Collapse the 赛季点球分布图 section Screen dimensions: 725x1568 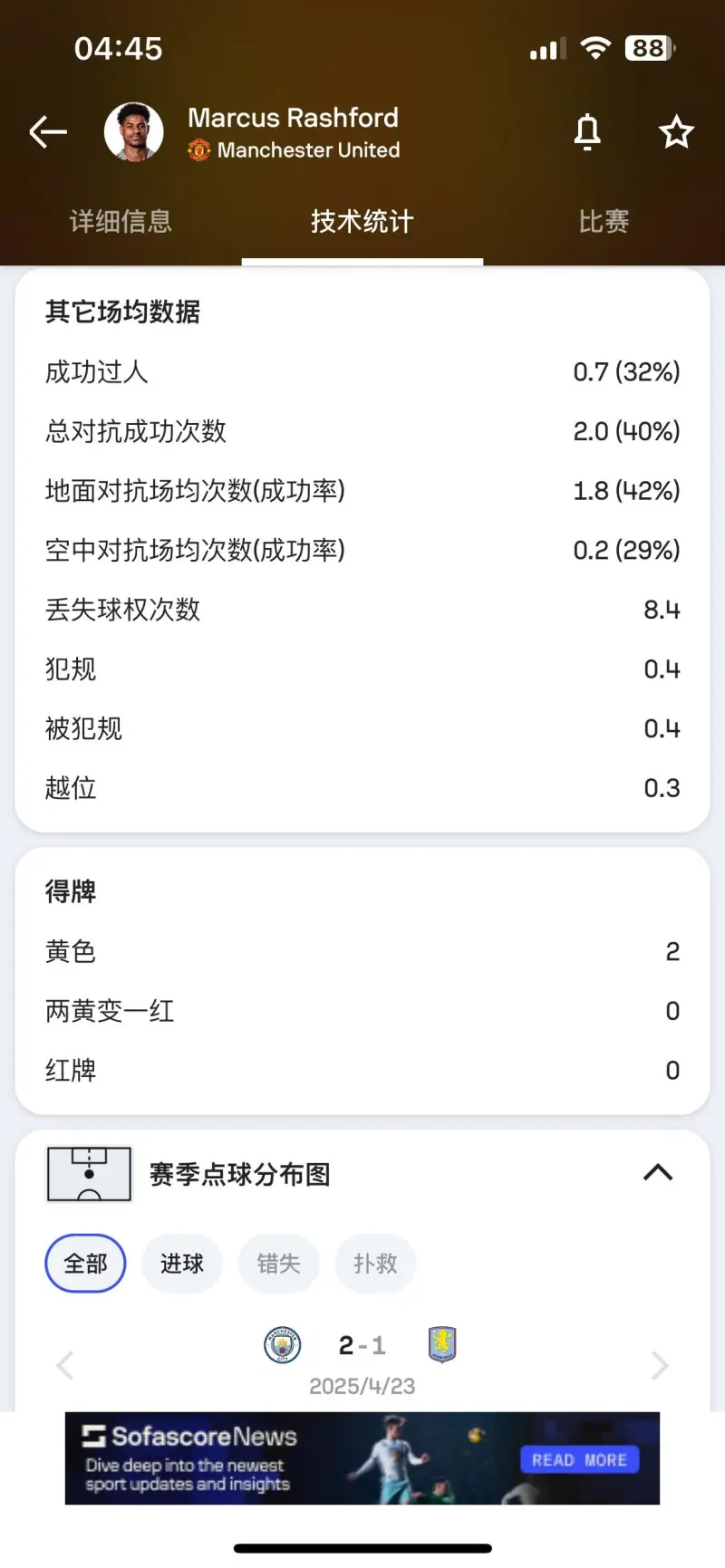[x=658, y=1172]
